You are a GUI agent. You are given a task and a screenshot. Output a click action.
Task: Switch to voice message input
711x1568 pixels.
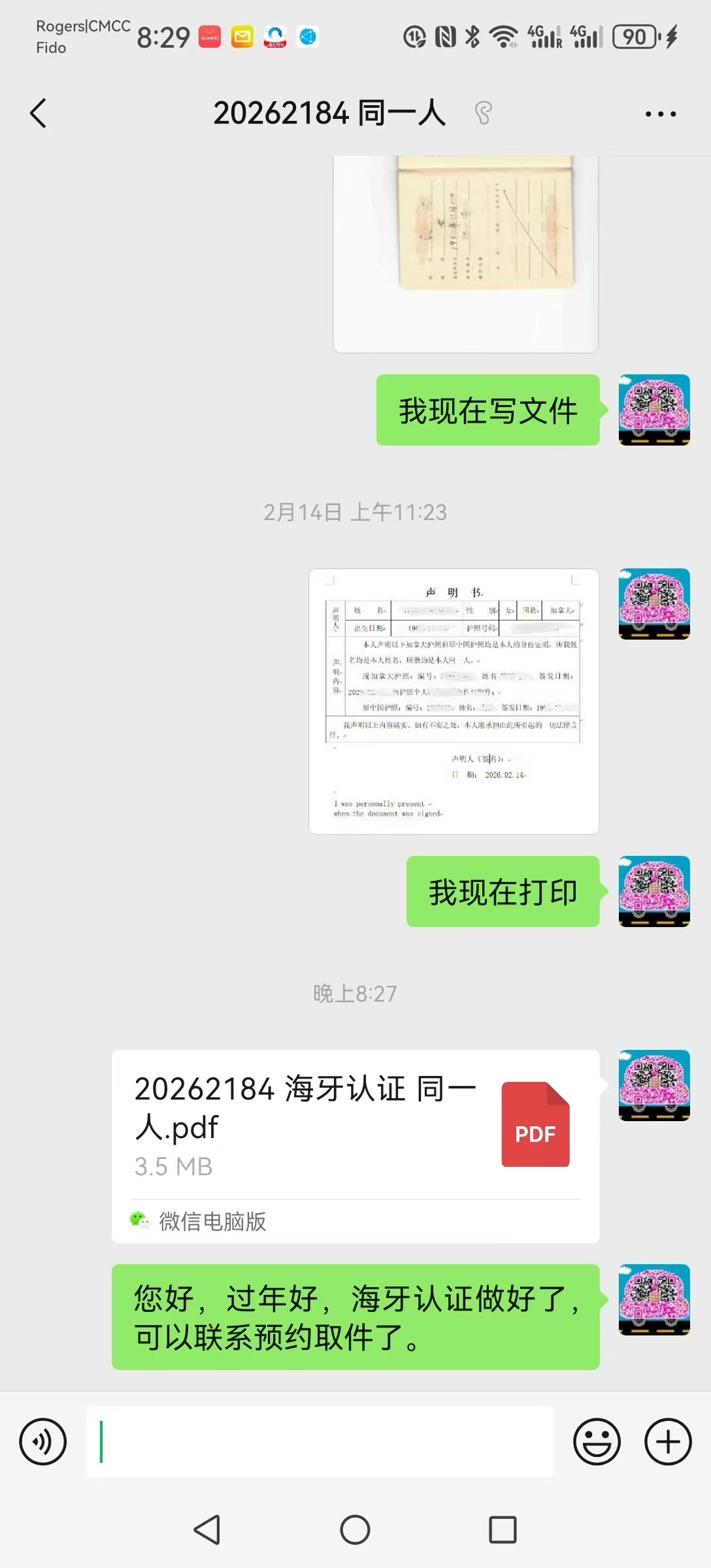coord(43,1442)
